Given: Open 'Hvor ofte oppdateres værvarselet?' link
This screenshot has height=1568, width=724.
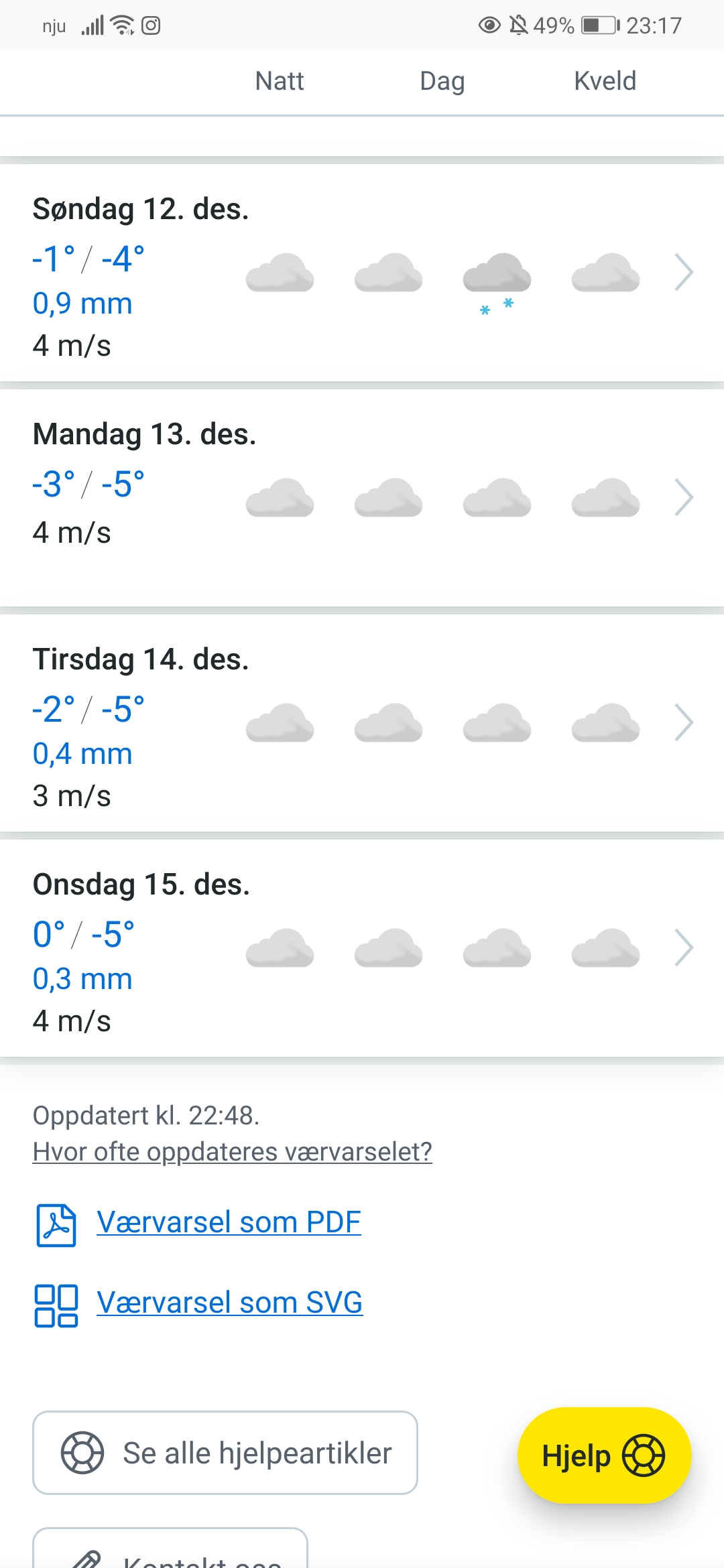Looking at the screenshot, I should [232, 1152].
